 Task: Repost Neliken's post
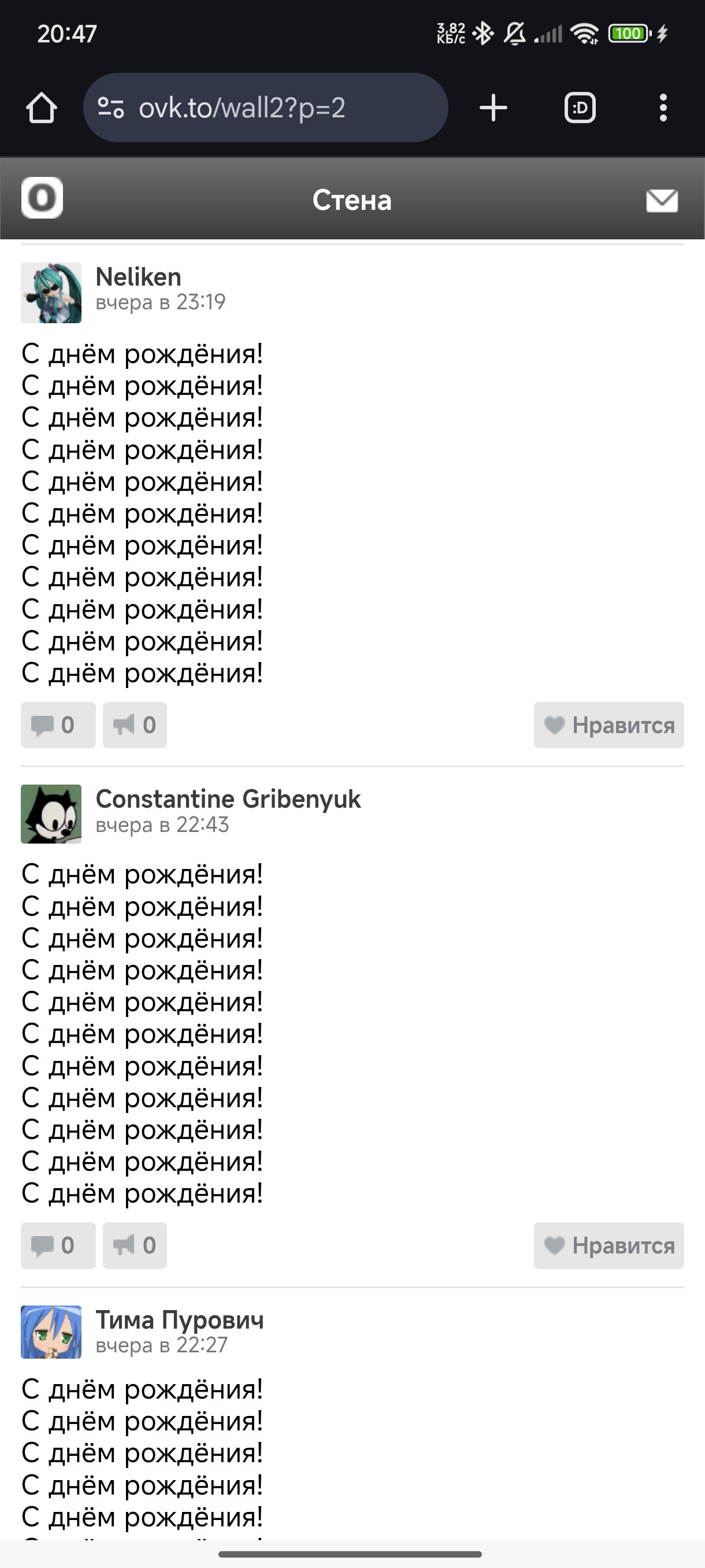[135, 725]
